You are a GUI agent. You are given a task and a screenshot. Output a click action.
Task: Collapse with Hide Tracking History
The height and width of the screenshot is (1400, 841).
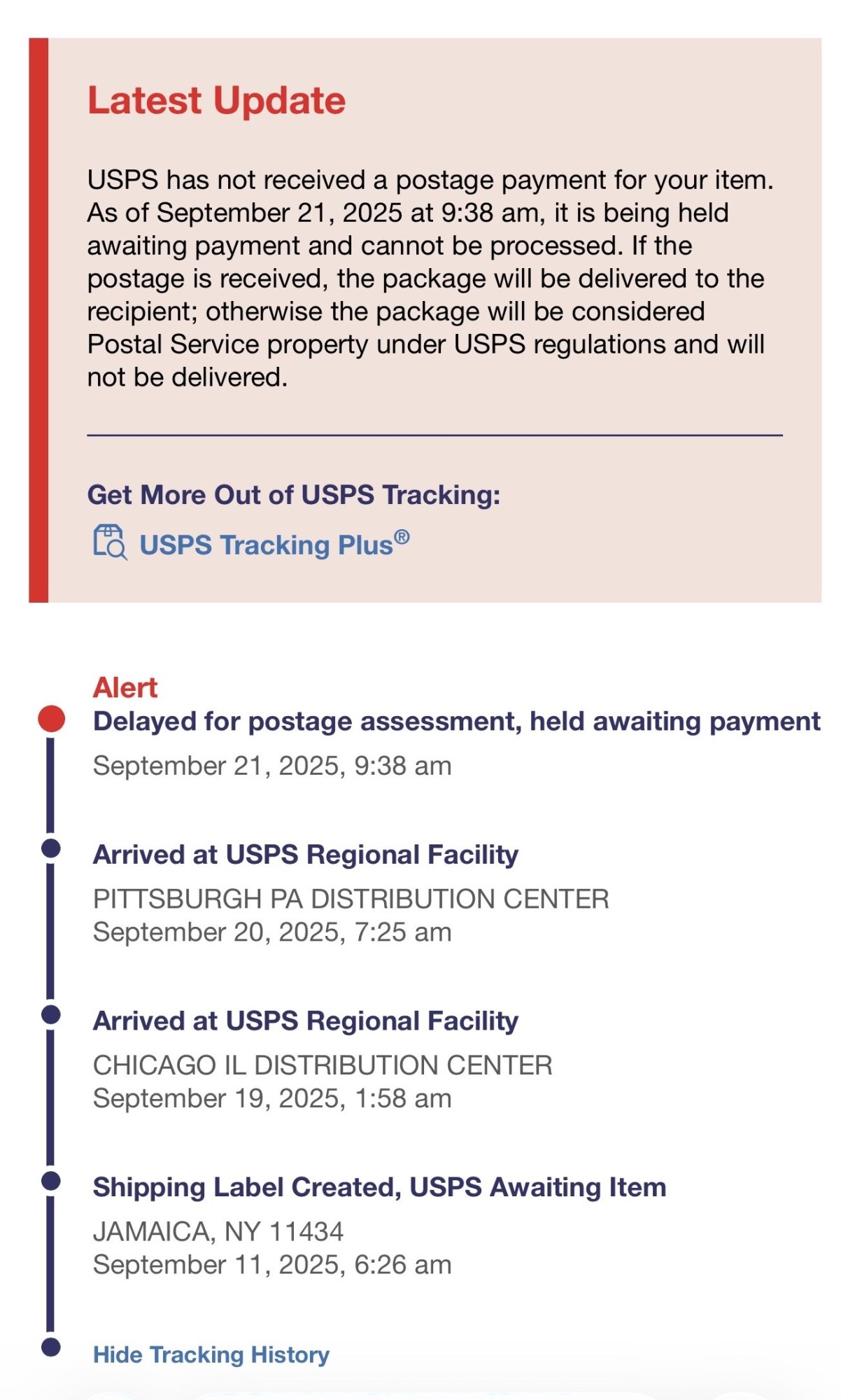[211, 1354]
